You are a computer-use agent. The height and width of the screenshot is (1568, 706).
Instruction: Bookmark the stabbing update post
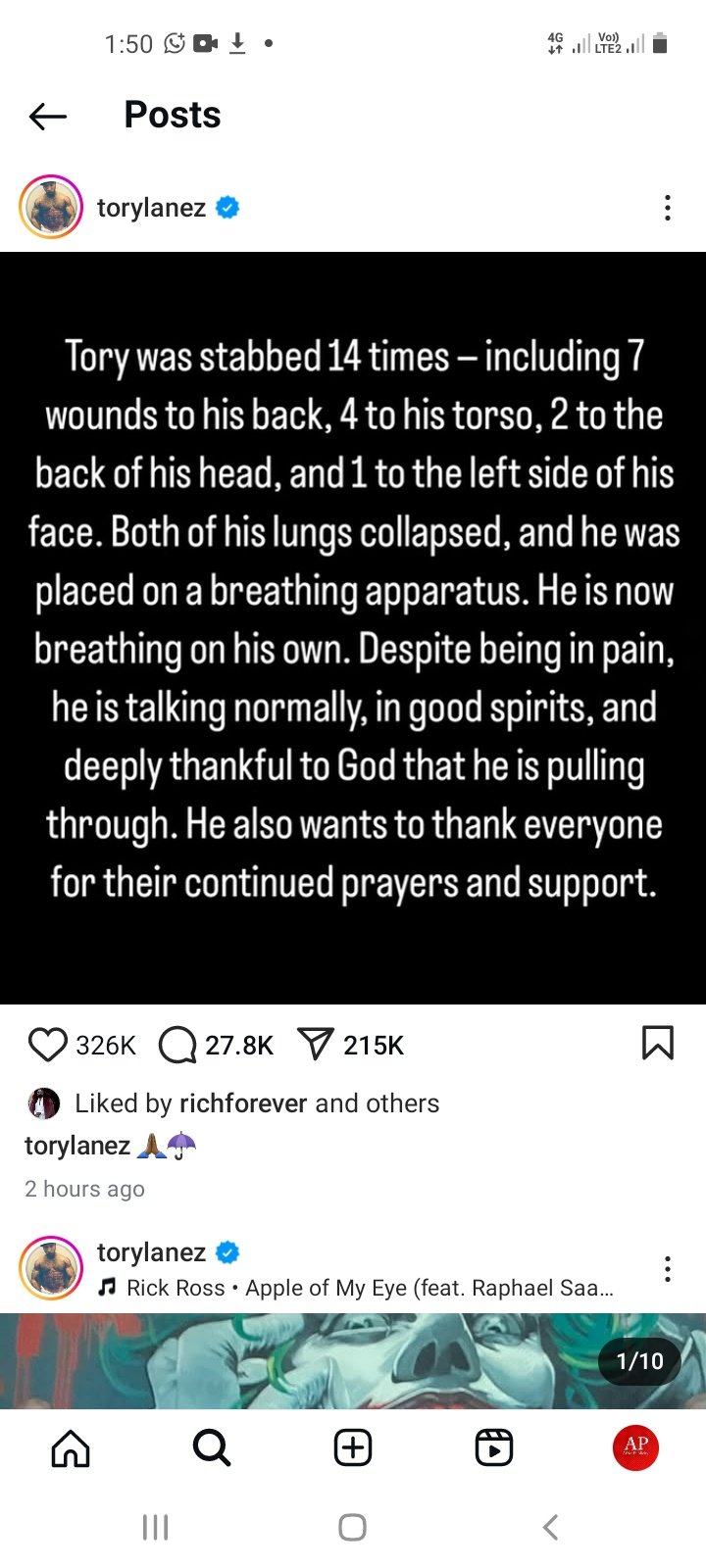tap(657, 1043)
